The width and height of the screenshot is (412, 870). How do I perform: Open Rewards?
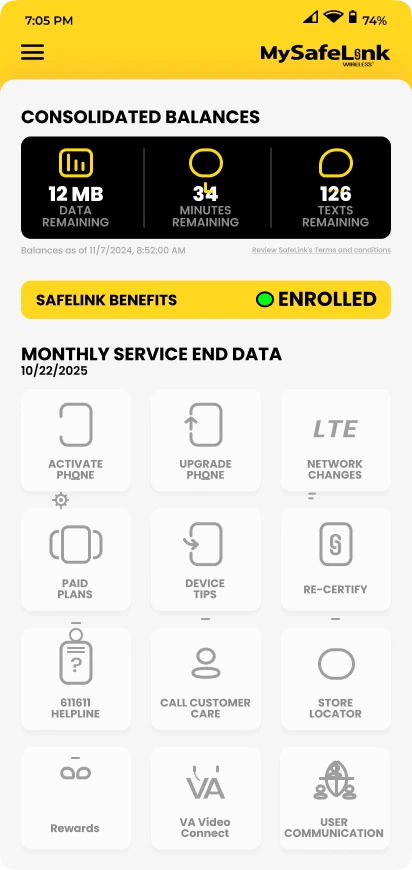coord(76,798)
